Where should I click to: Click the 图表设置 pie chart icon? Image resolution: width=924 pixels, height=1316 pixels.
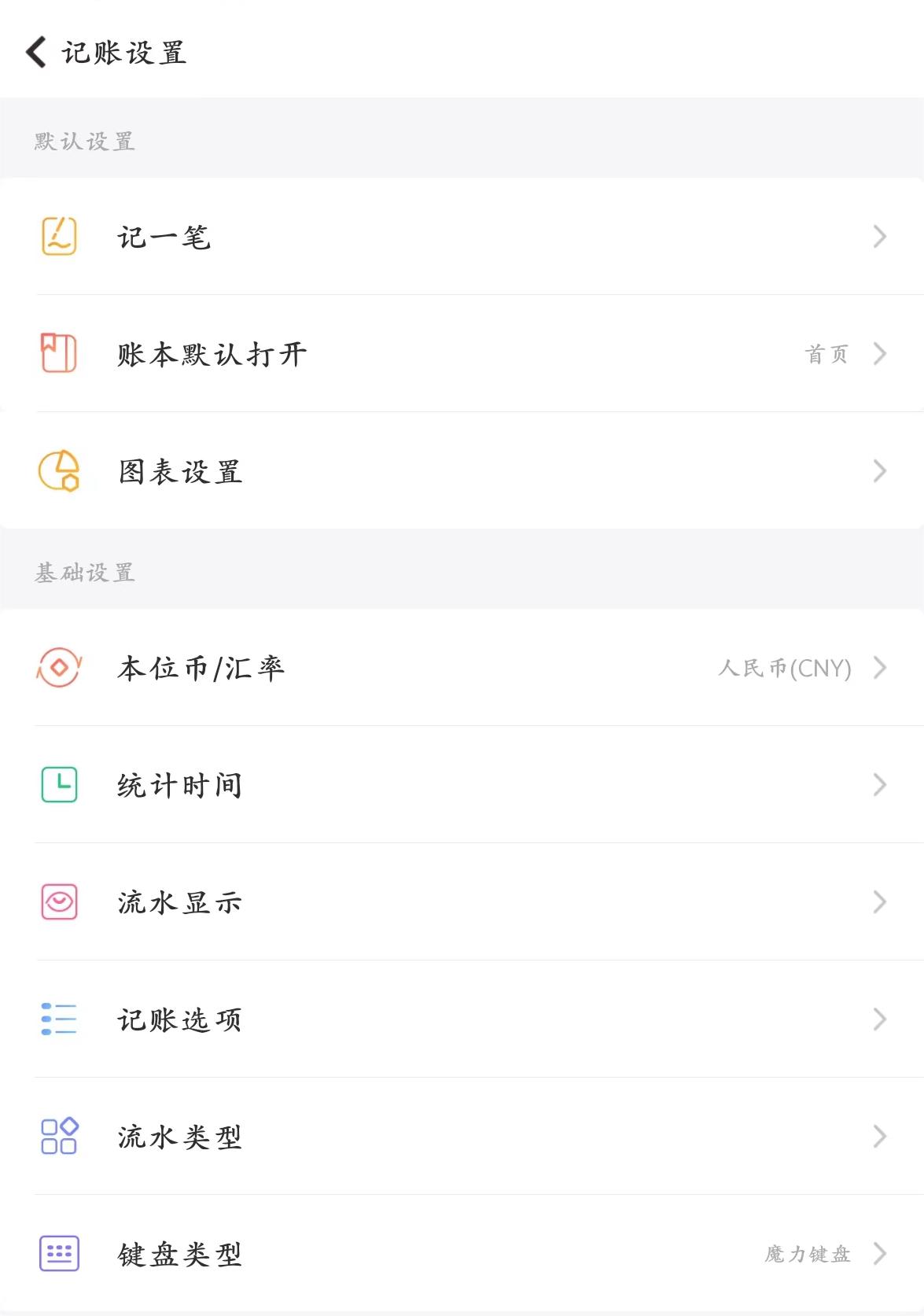[x=57, y=472]
